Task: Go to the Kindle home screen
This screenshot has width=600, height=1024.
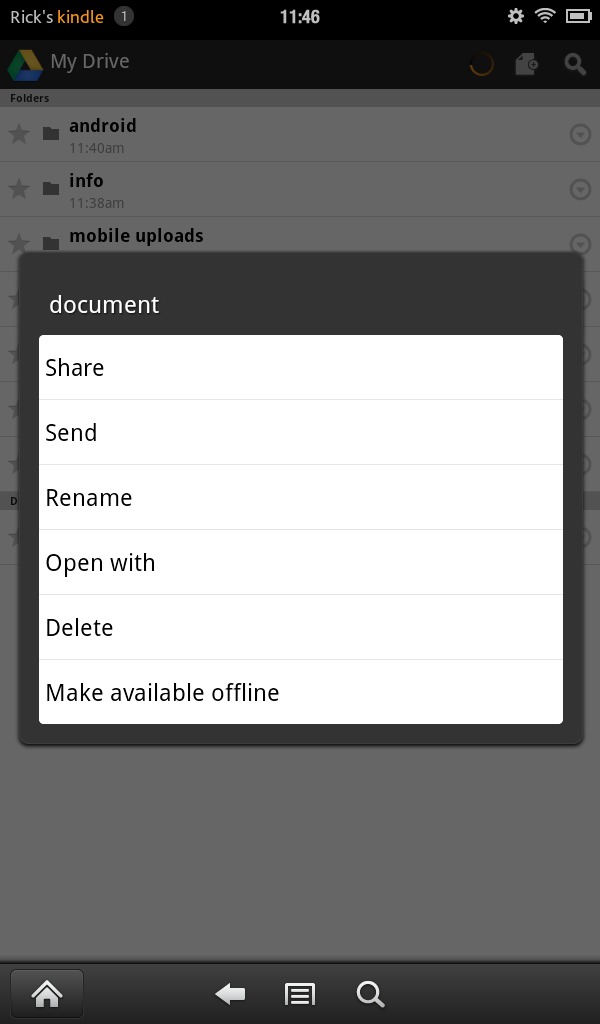Action: [47, 994]
